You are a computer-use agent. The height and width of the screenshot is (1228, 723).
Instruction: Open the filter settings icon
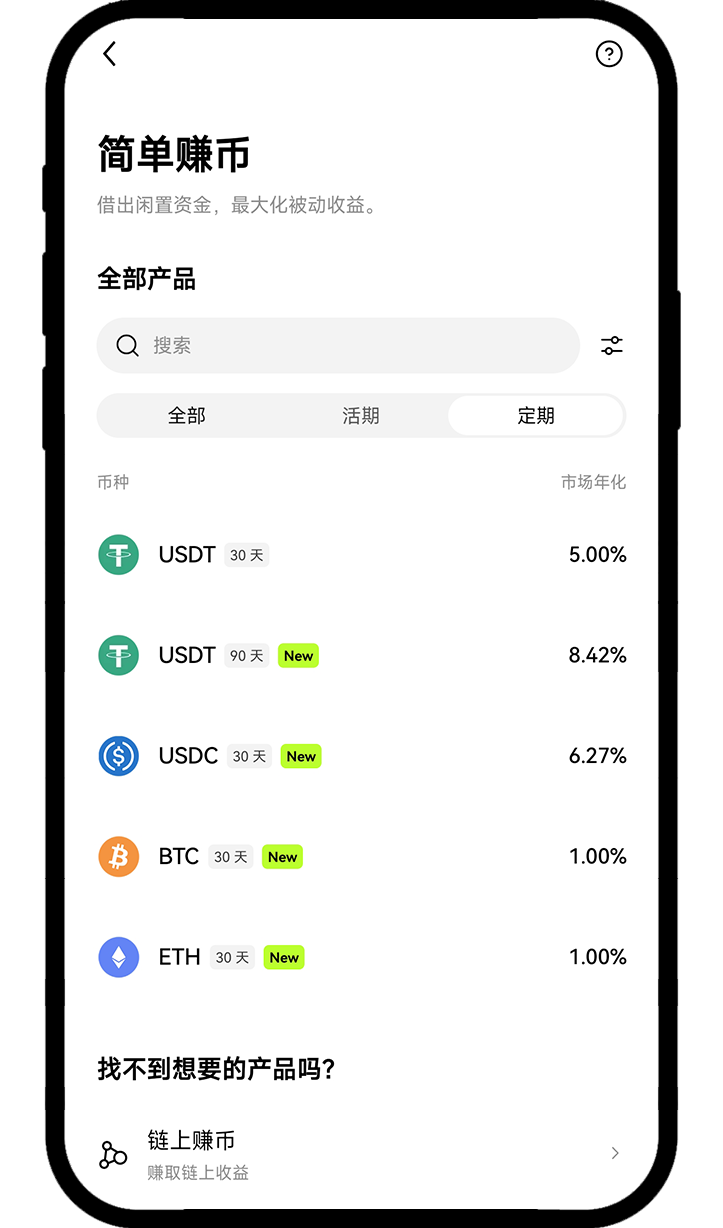(x=611, y=346)
